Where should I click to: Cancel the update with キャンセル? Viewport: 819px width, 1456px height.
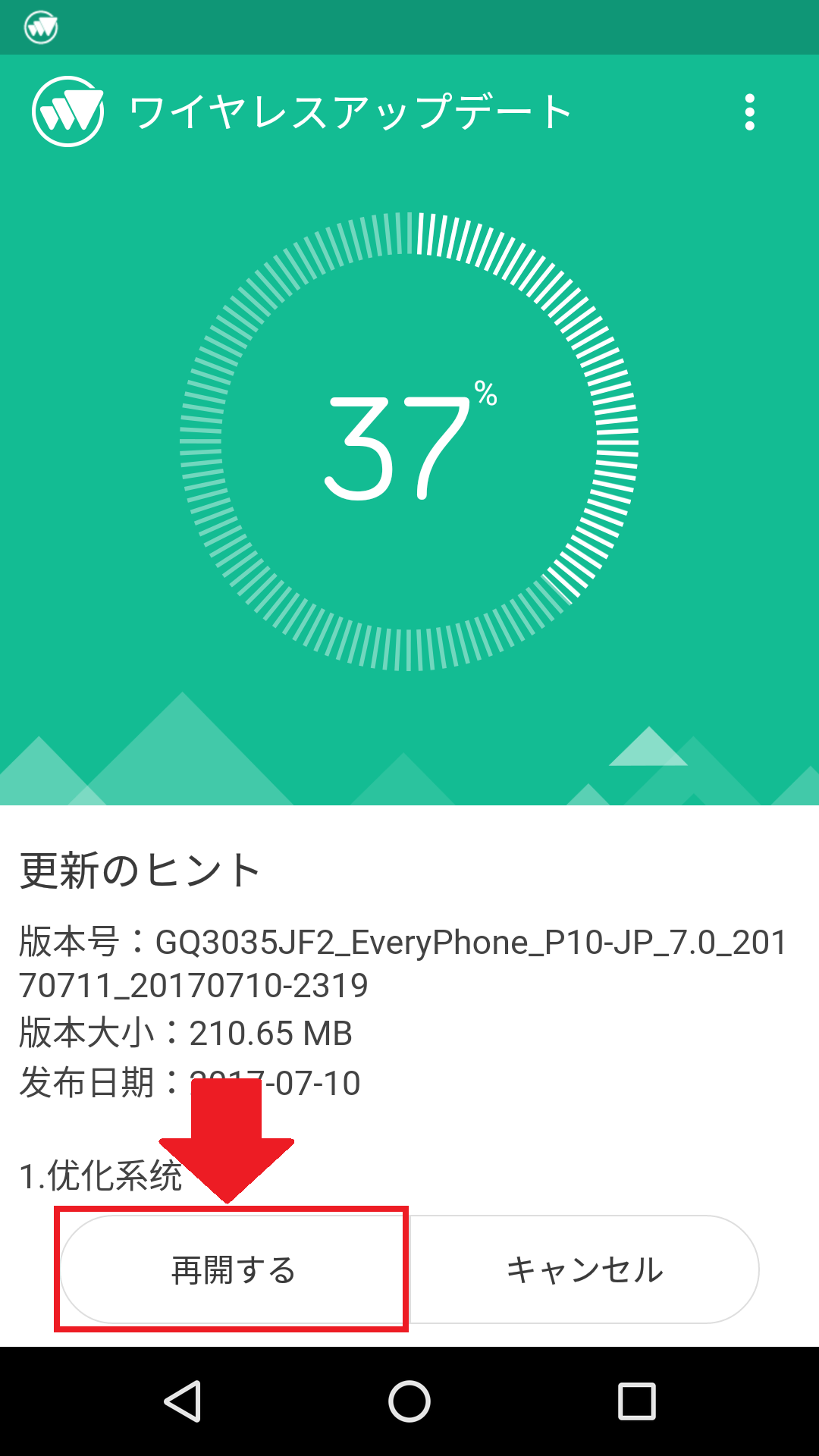pyautogui.click(x=584, y=1269)
